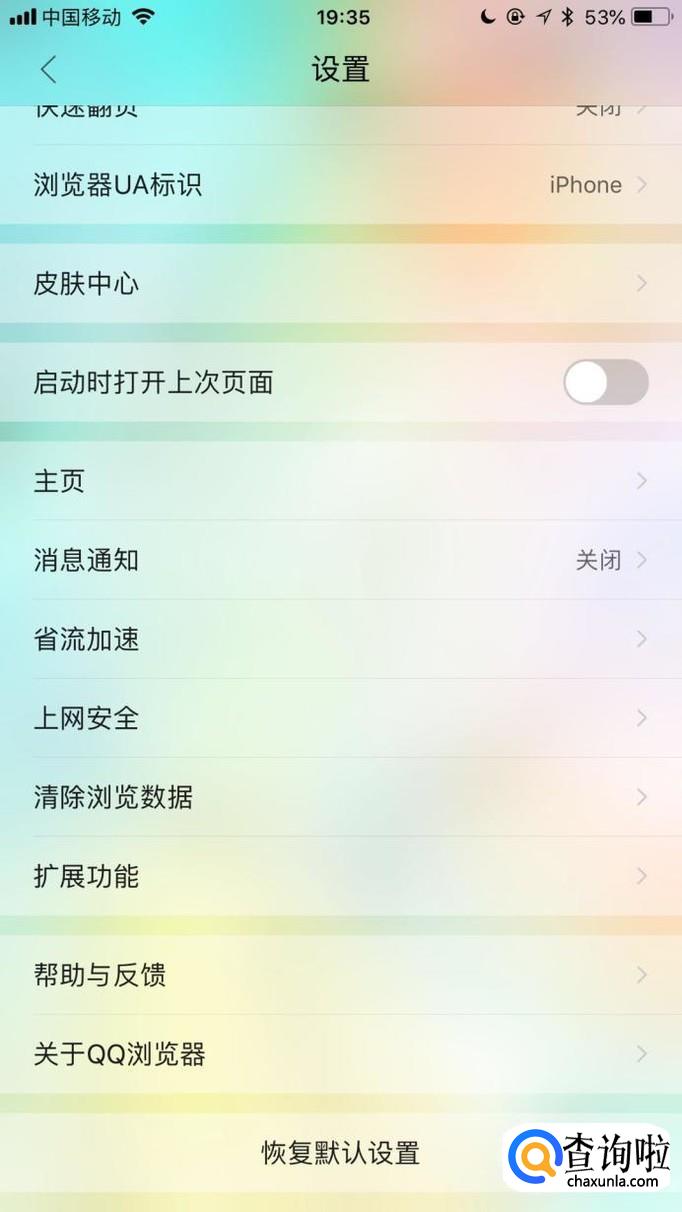Open 帮助与反馈
This screenshot has width=682, height=1212.
pos(340,975)
